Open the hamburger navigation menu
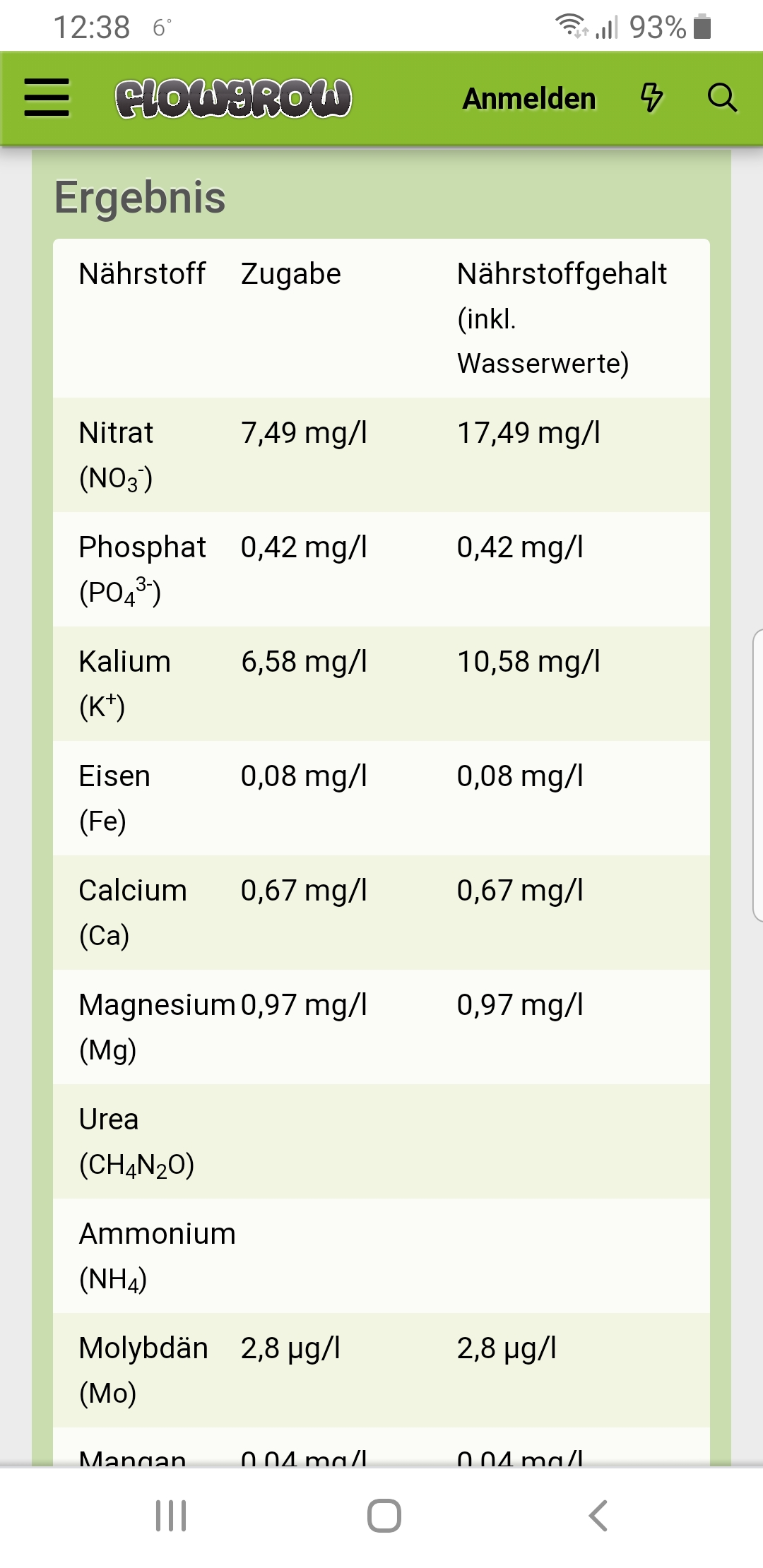This screenshot has height=1568, width=763. (x=47, y=97)
